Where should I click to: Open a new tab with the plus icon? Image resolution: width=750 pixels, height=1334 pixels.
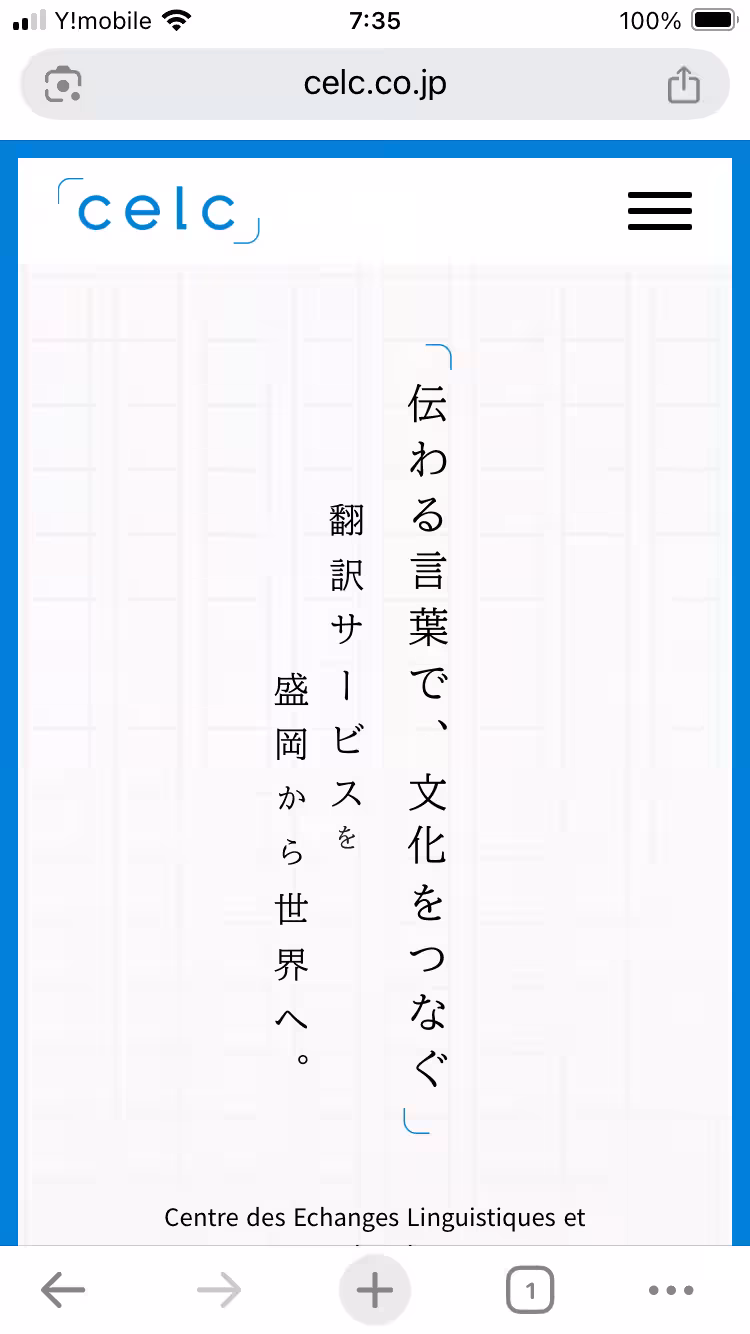pos(374,1290)
